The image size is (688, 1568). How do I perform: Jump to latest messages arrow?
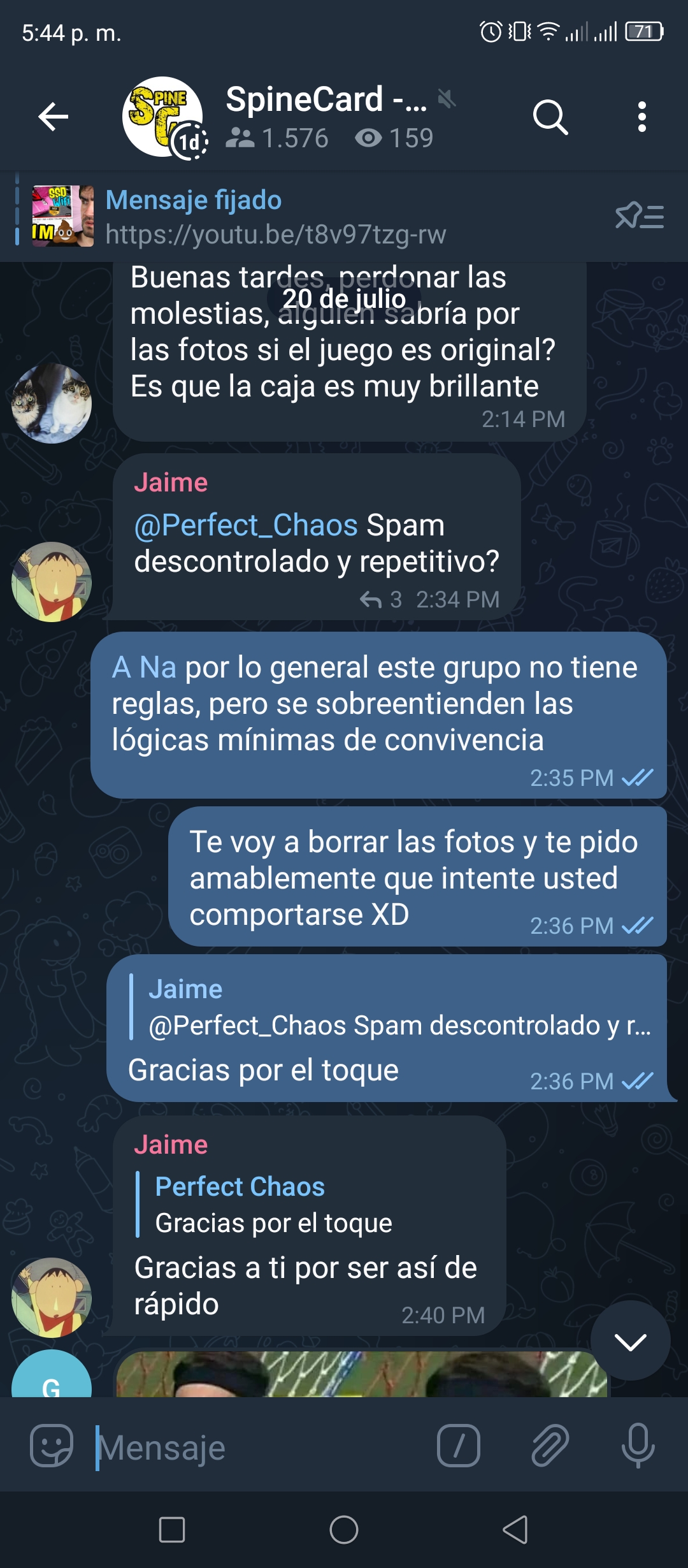coord(630,1342)
